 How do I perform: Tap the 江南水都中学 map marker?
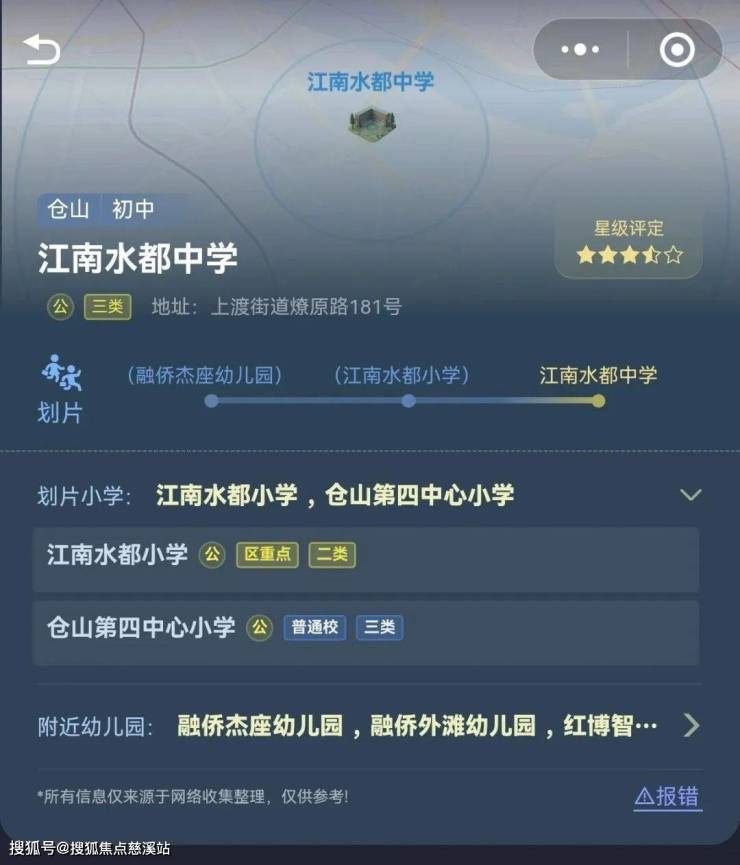(x=366, y=125)
